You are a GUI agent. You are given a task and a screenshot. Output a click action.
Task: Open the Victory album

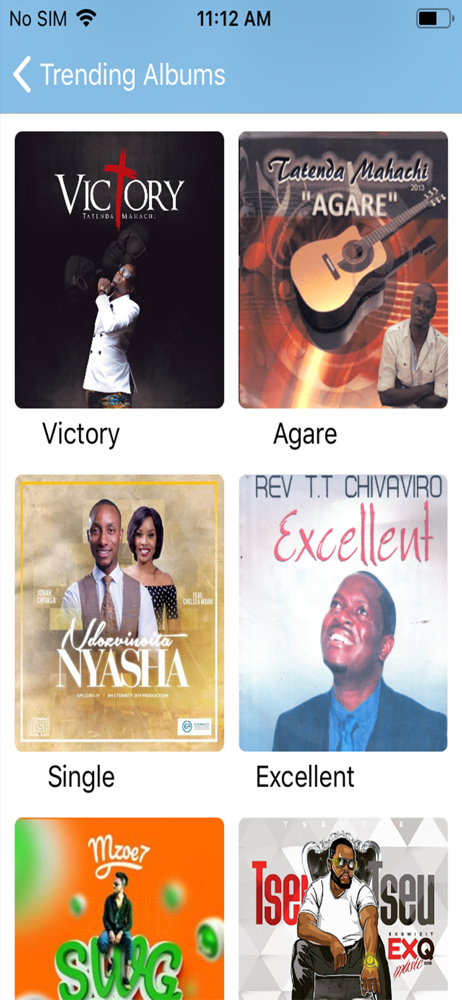point(119,270)
